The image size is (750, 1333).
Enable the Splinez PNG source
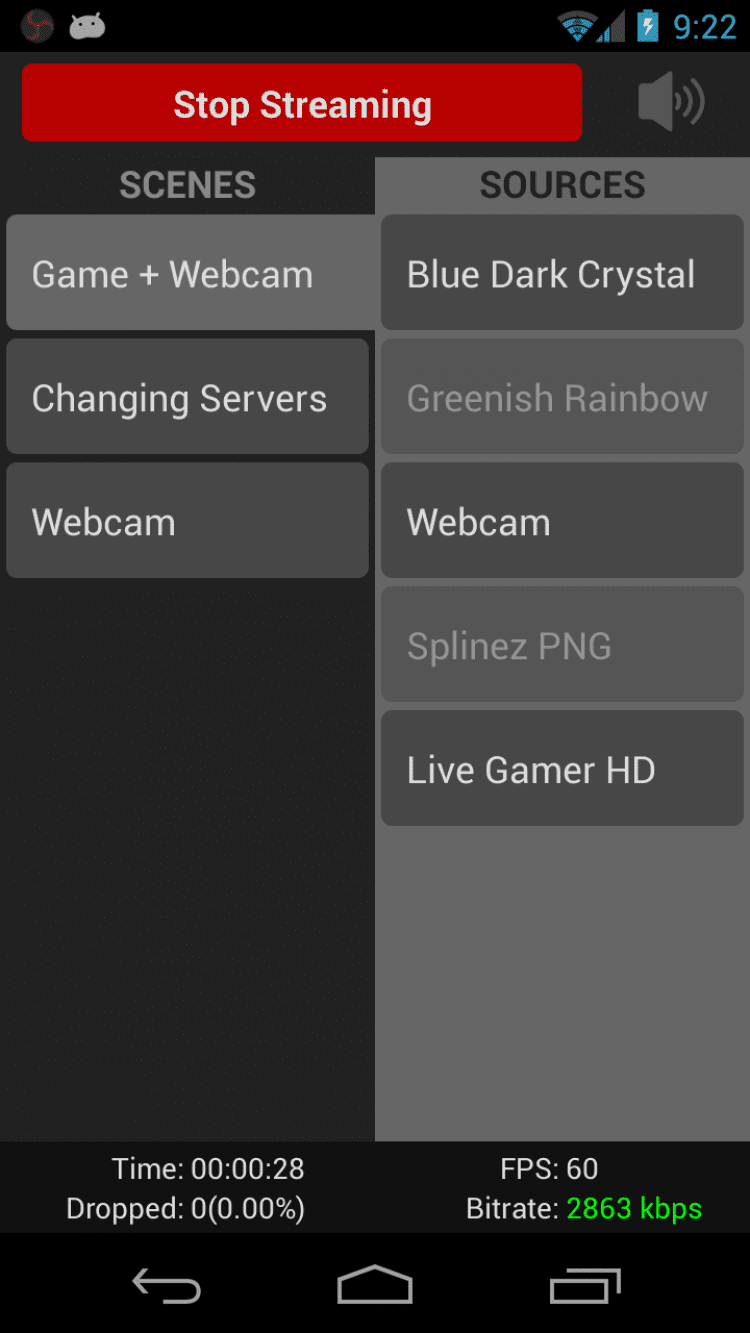tap(562, 645)
